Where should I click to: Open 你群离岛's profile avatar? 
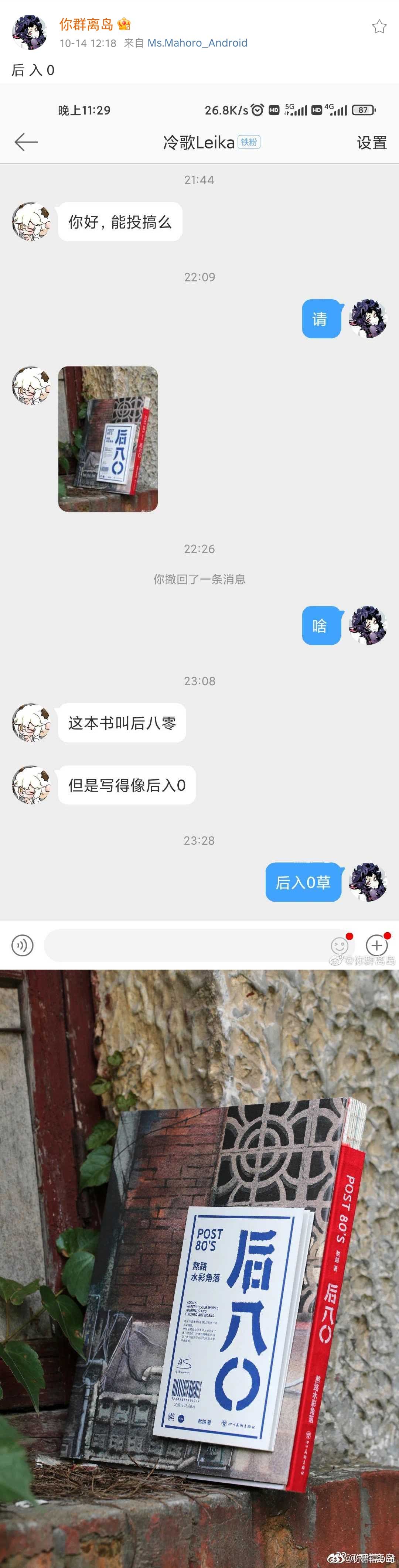pyautogui.click(x=30, y=32)
